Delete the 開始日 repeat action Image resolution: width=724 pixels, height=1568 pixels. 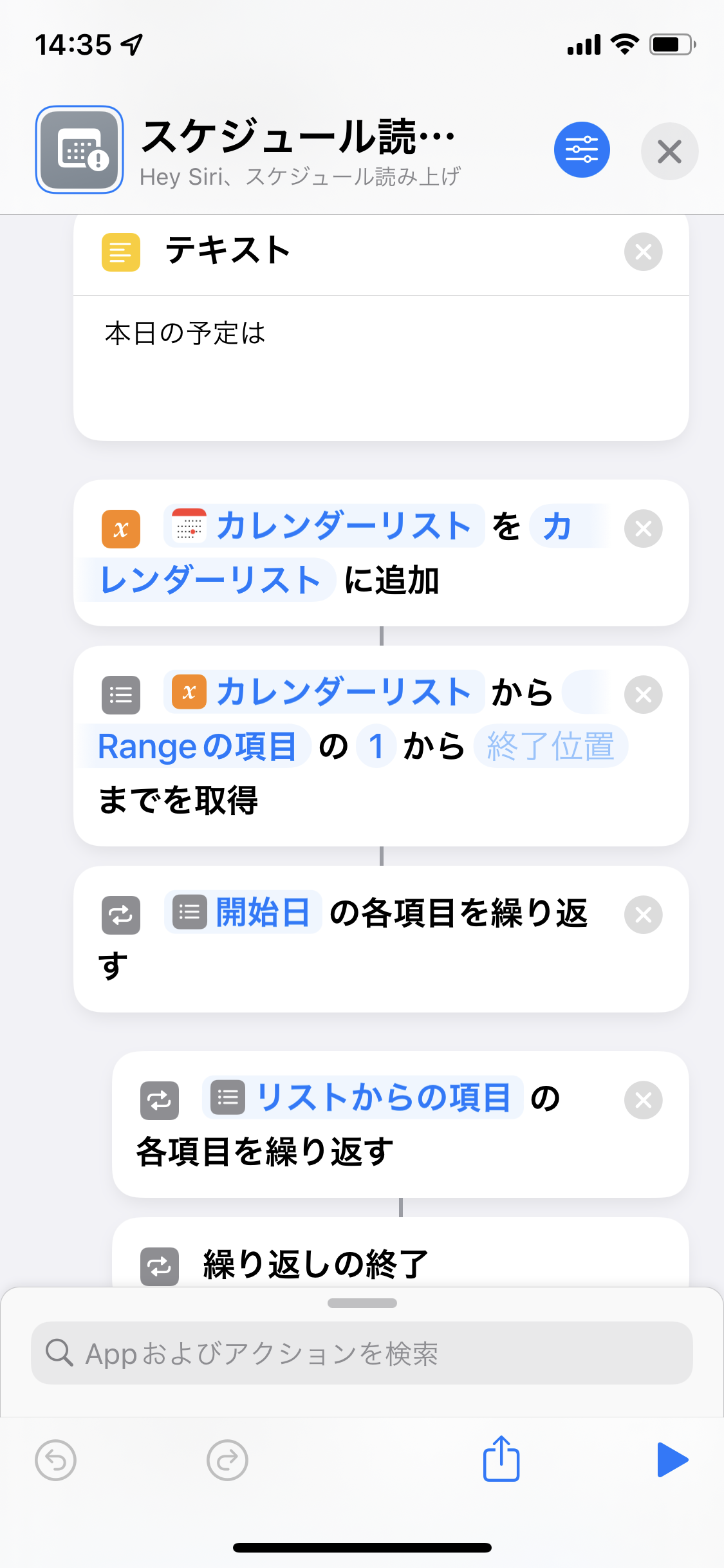click(643, 915)
